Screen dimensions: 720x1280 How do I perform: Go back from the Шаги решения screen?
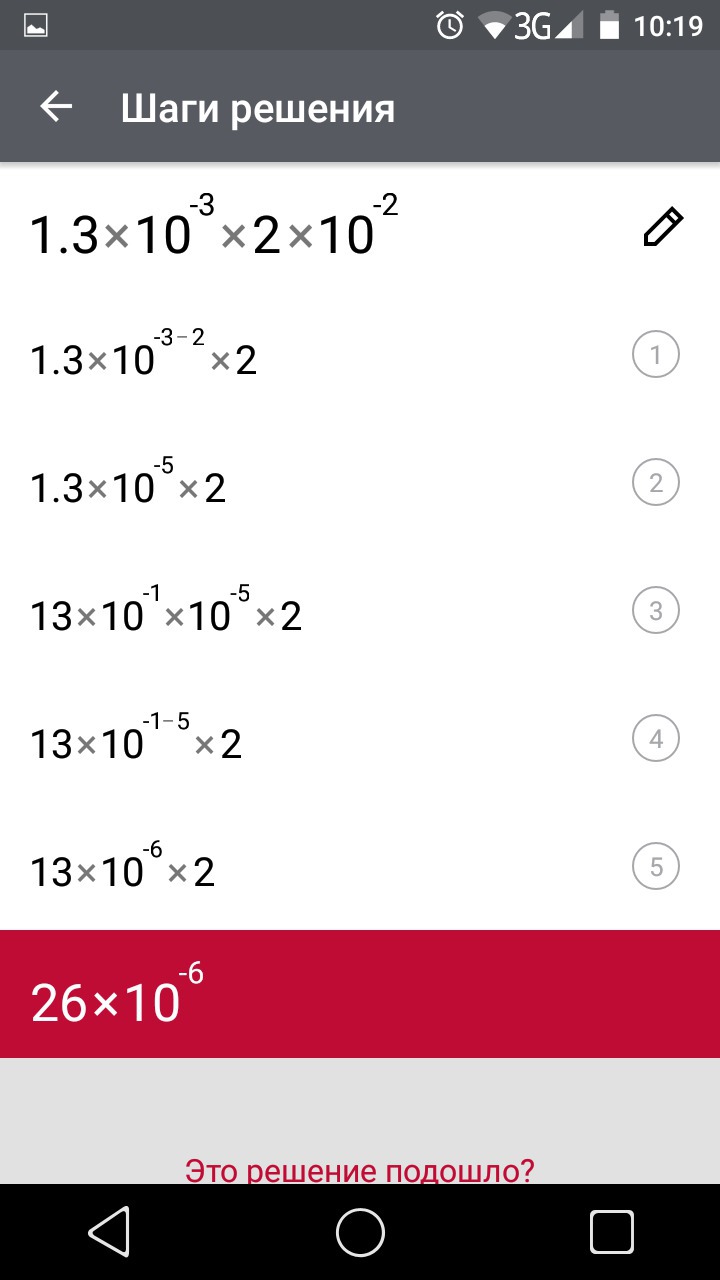(57, 107)
